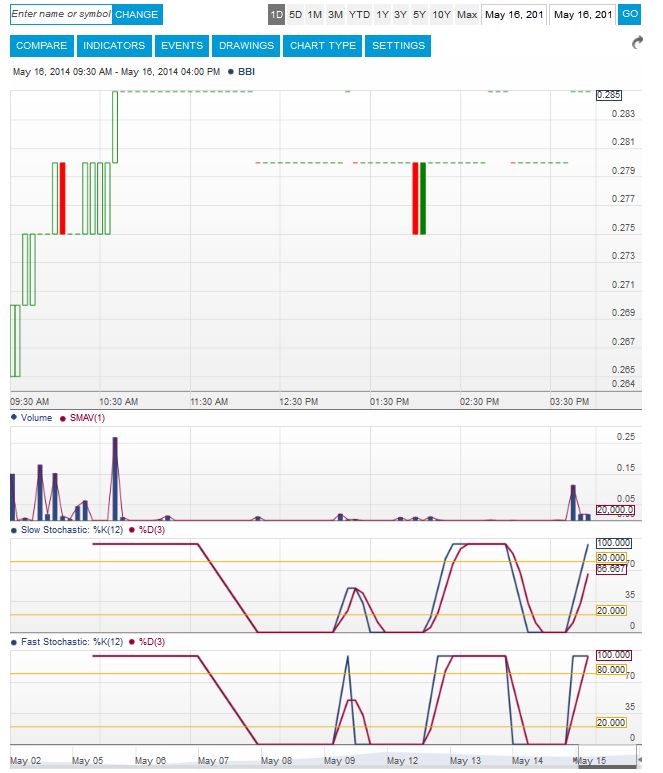Open the COMPARE menu
The width and height of the screenshot is (663, 773).
pyautogui.click(x=42, y=46)
